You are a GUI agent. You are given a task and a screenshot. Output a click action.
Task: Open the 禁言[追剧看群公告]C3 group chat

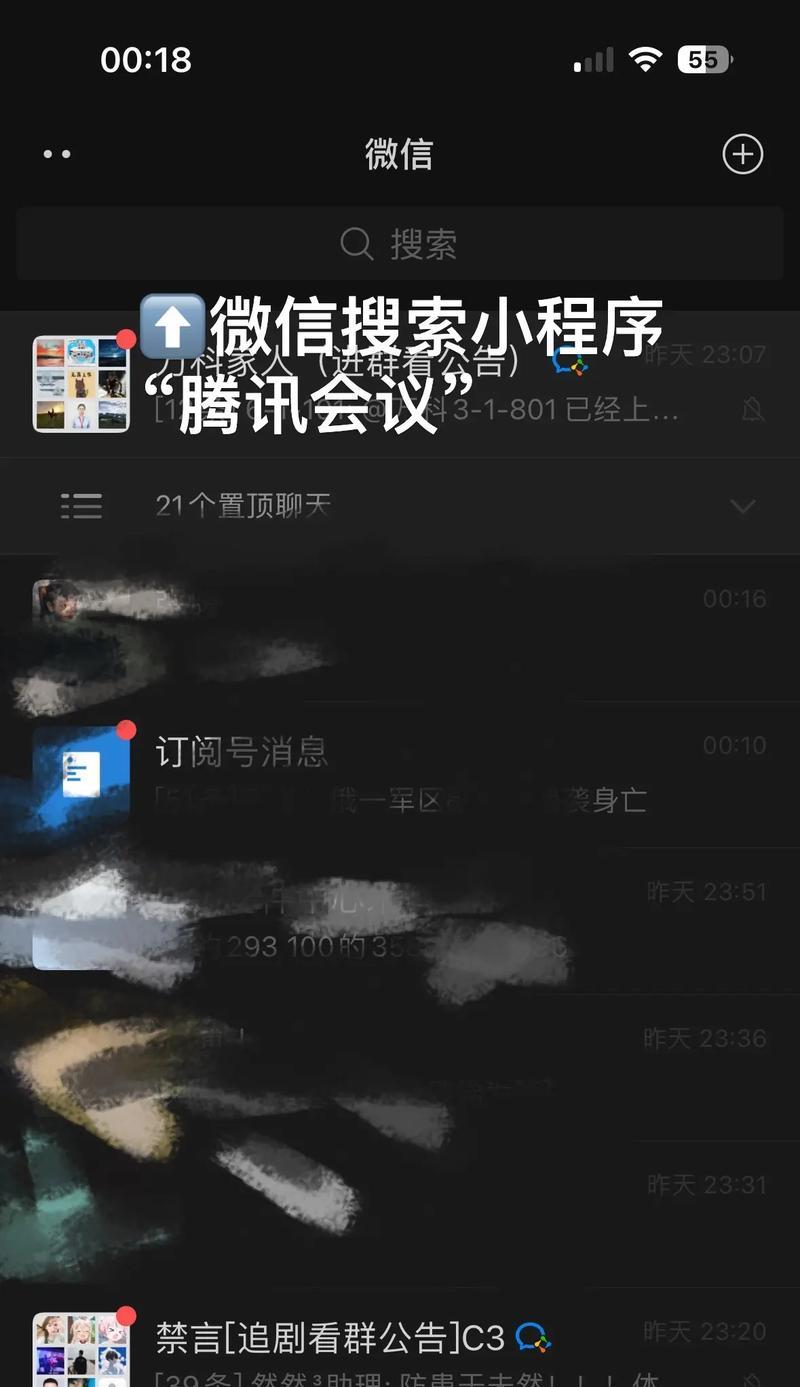click(x=400, y=1345)
